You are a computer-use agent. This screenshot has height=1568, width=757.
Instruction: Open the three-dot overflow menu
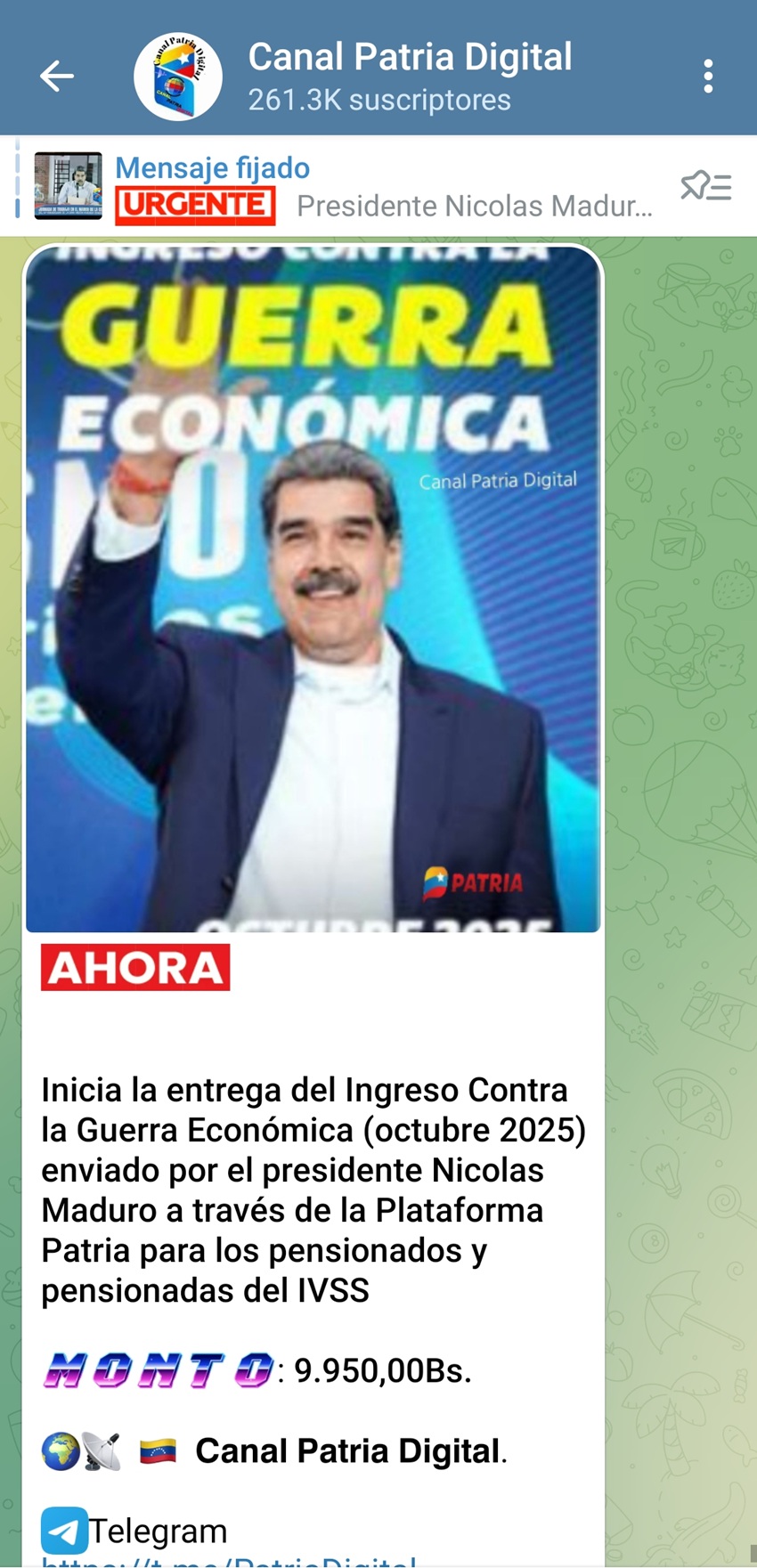pos(708,77)
